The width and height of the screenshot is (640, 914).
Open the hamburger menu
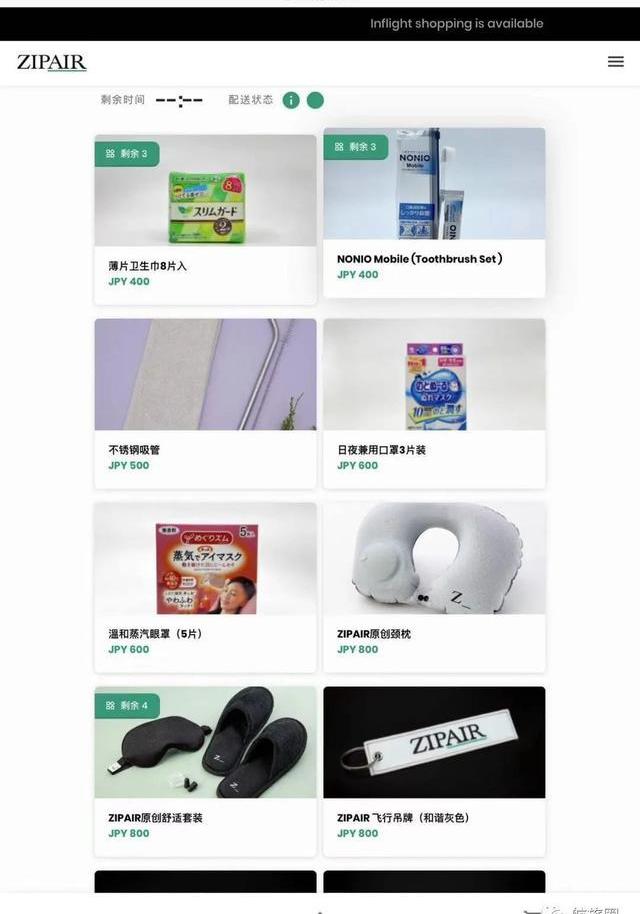click(x=615, y=62)
